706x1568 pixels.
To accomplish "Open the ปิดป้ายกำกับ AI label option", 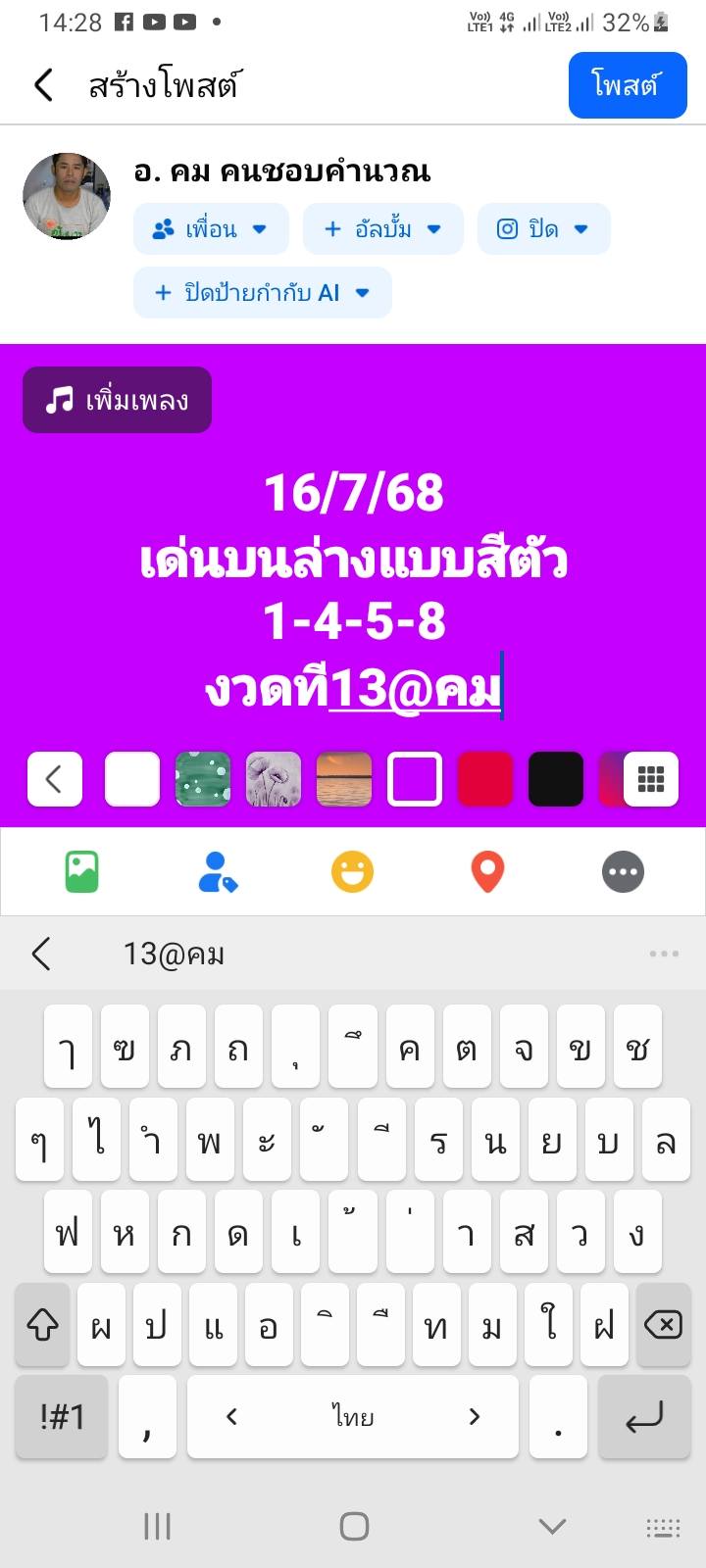I will click(262, 292).
